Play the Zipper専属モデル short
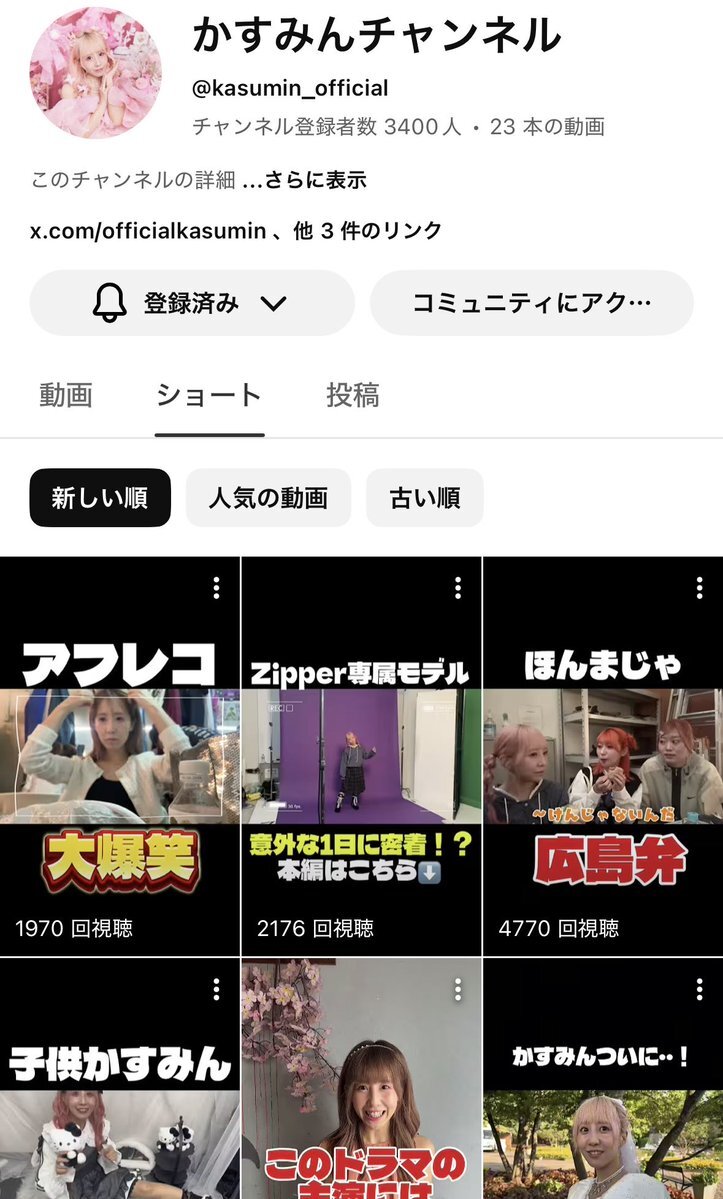Screen dimensions: 723x1199 coord(361,760)
